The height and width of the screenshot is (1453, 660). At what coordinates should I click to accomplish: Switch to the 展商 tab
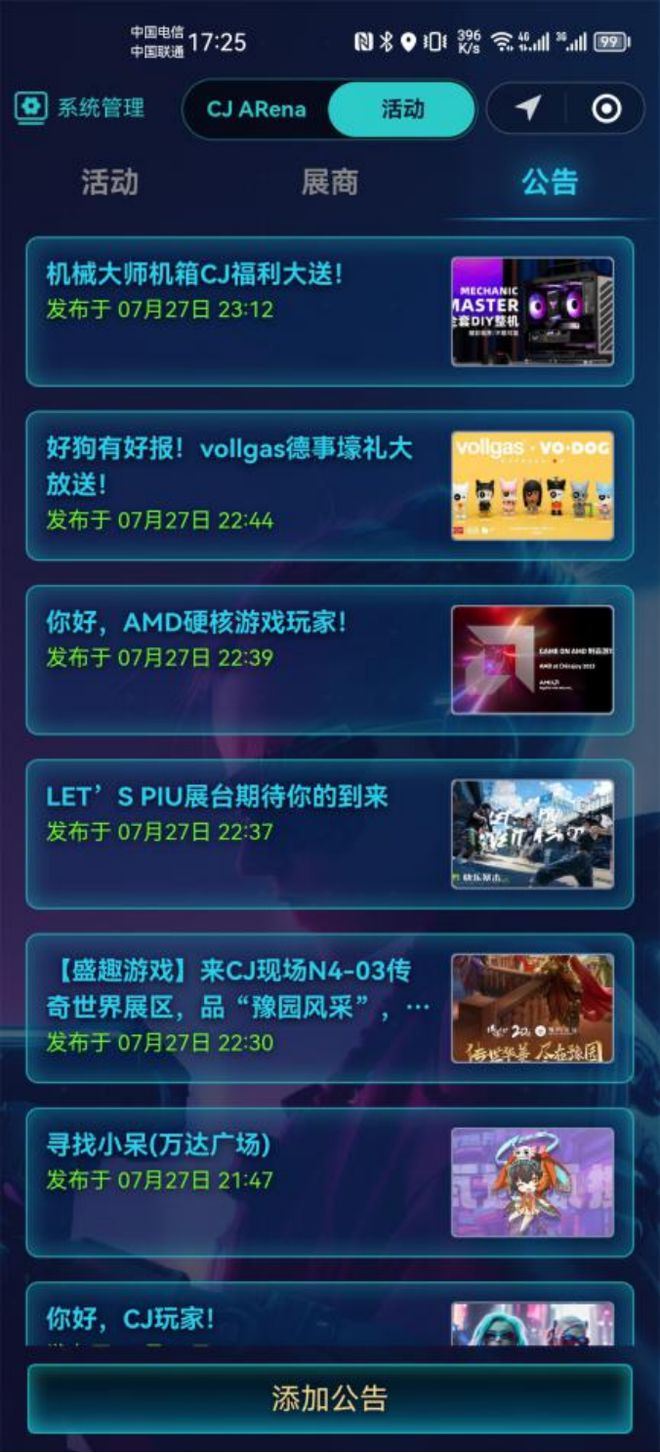[329, 182]
